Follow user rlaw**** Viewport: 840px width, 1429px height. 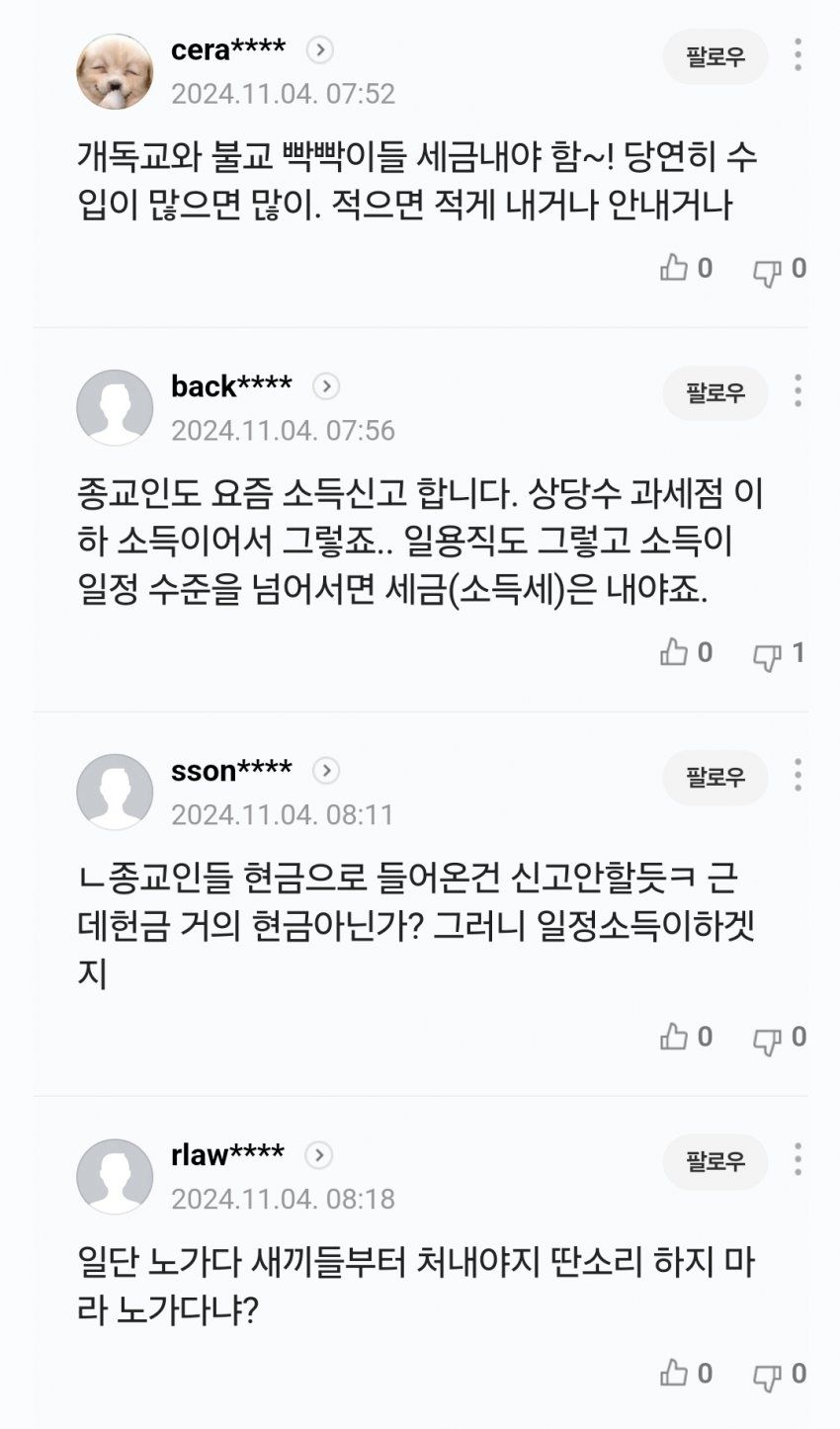coord(714,1161)
